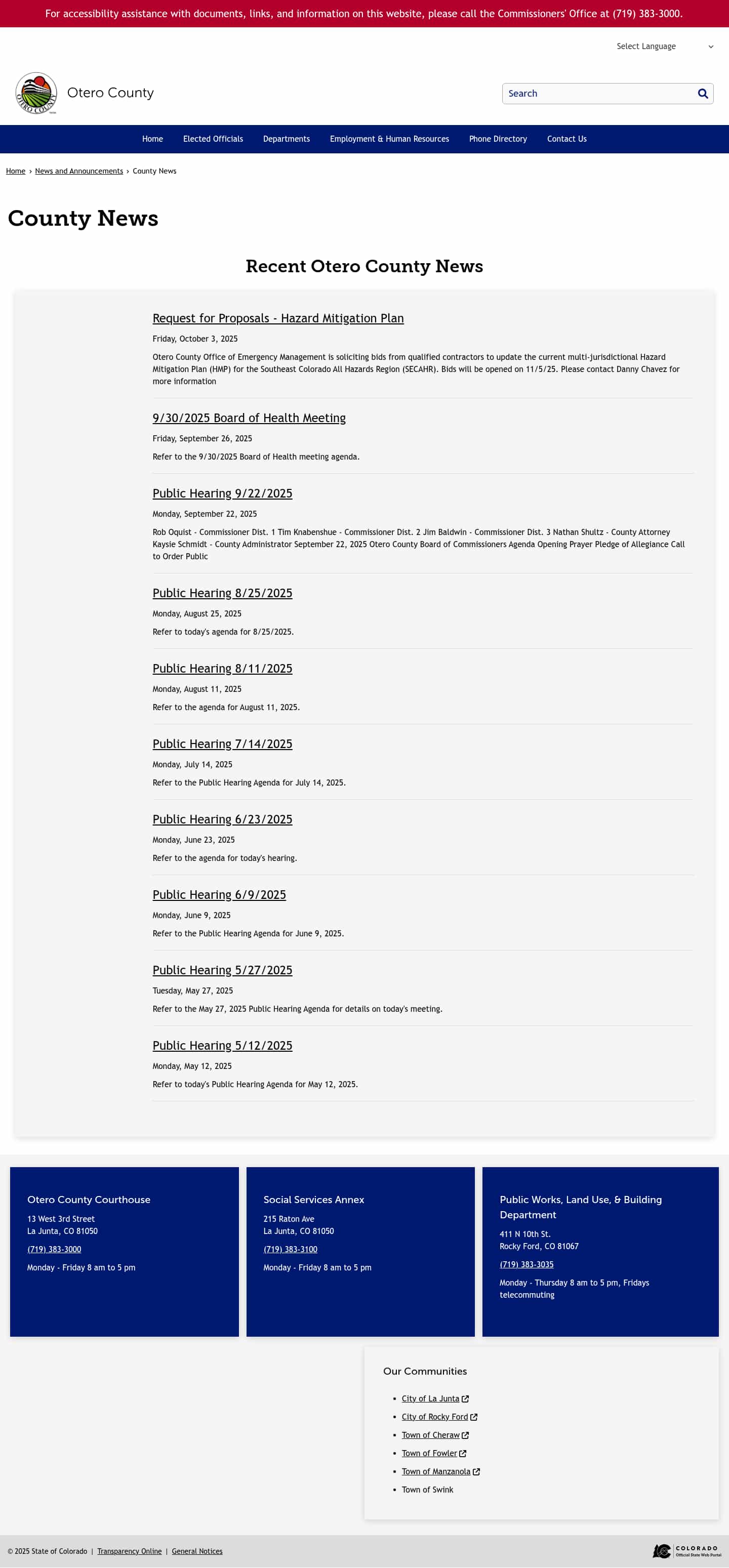Open the Phone Directory page
This screenshot has width=729, height=1568.
tap(498, 139)
